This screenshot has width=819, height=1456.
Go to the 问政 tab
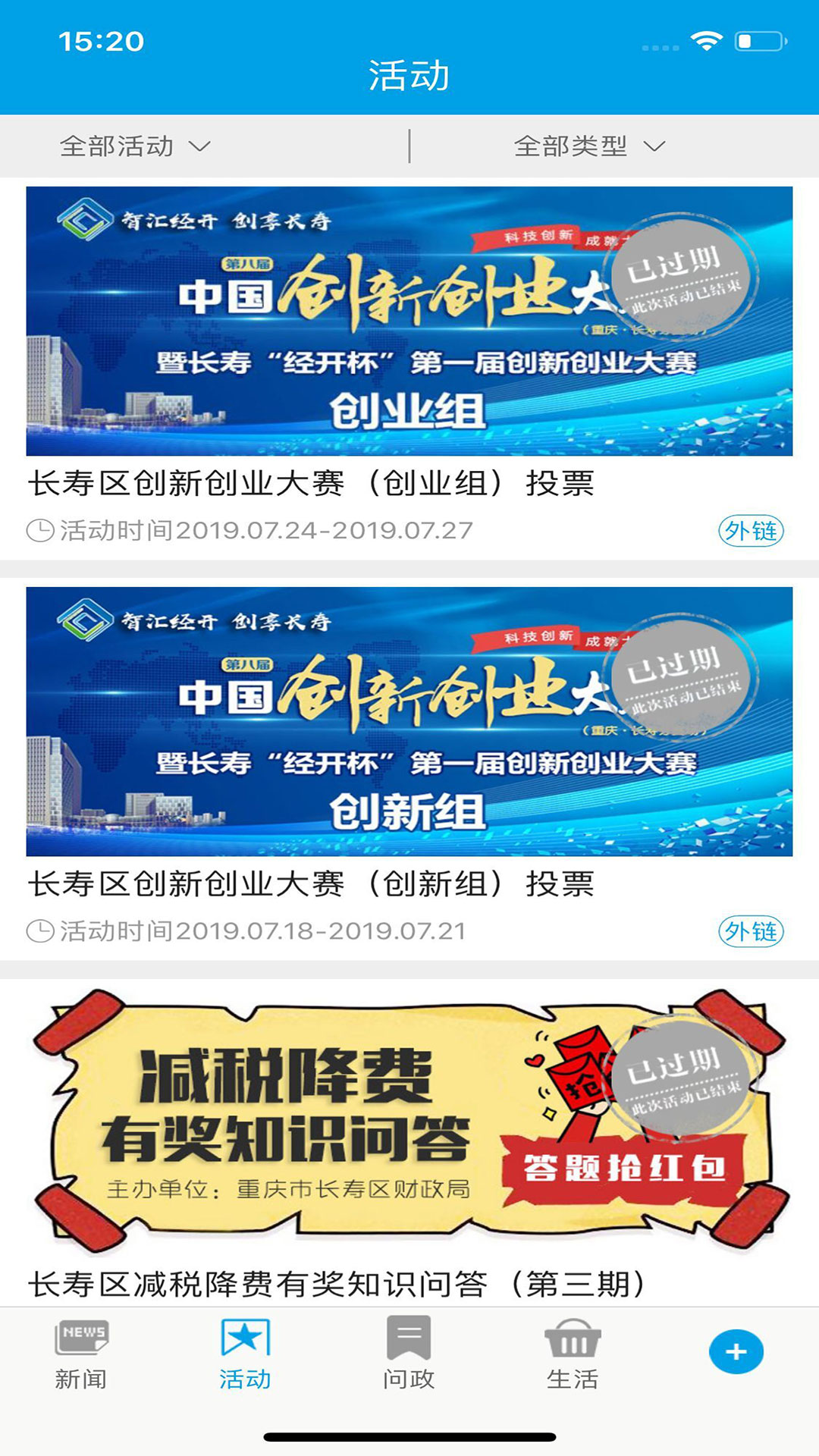click(409, 1354)
